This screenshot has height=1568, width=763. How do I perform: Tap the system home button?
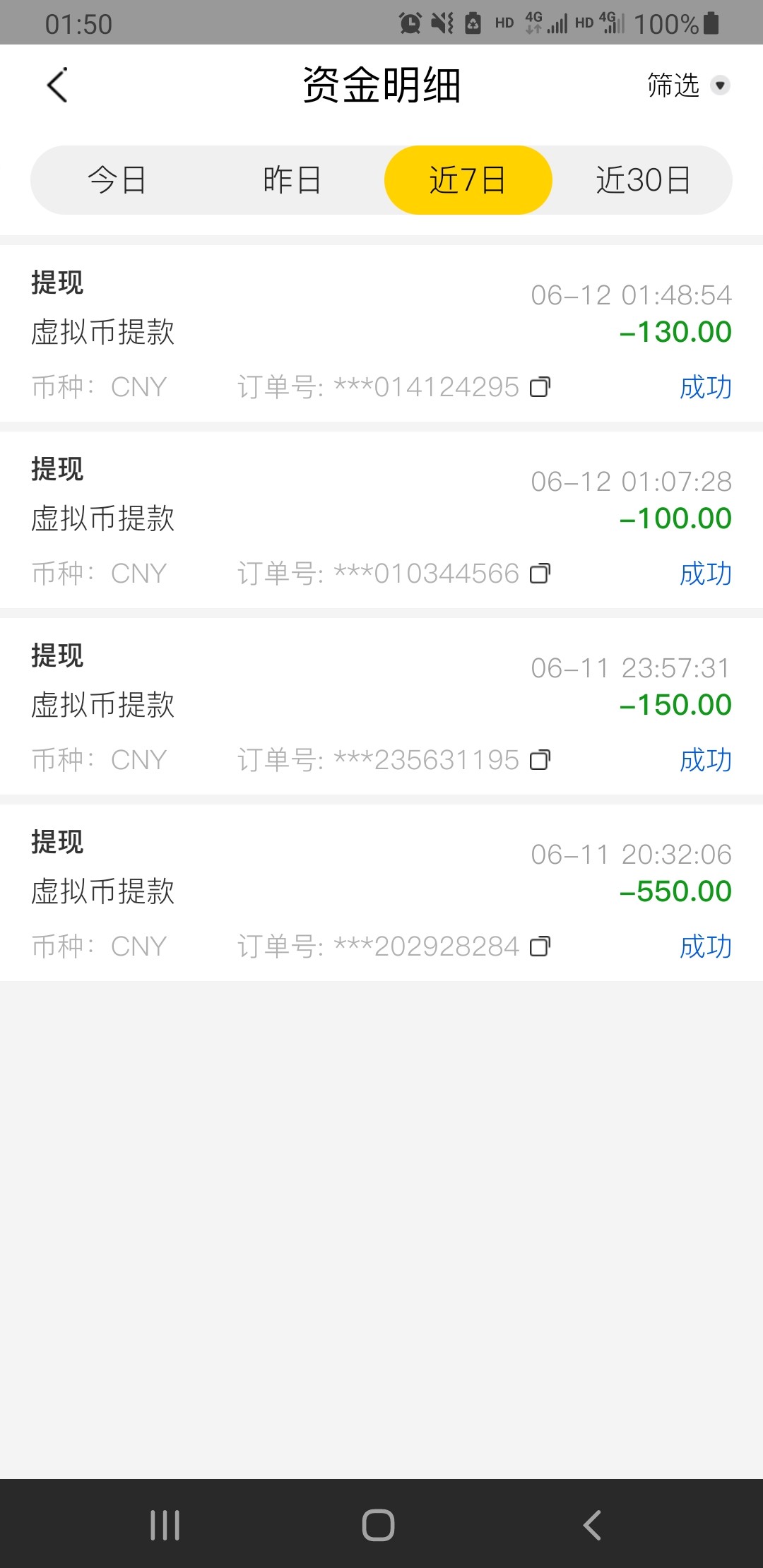coord(378,1525)
